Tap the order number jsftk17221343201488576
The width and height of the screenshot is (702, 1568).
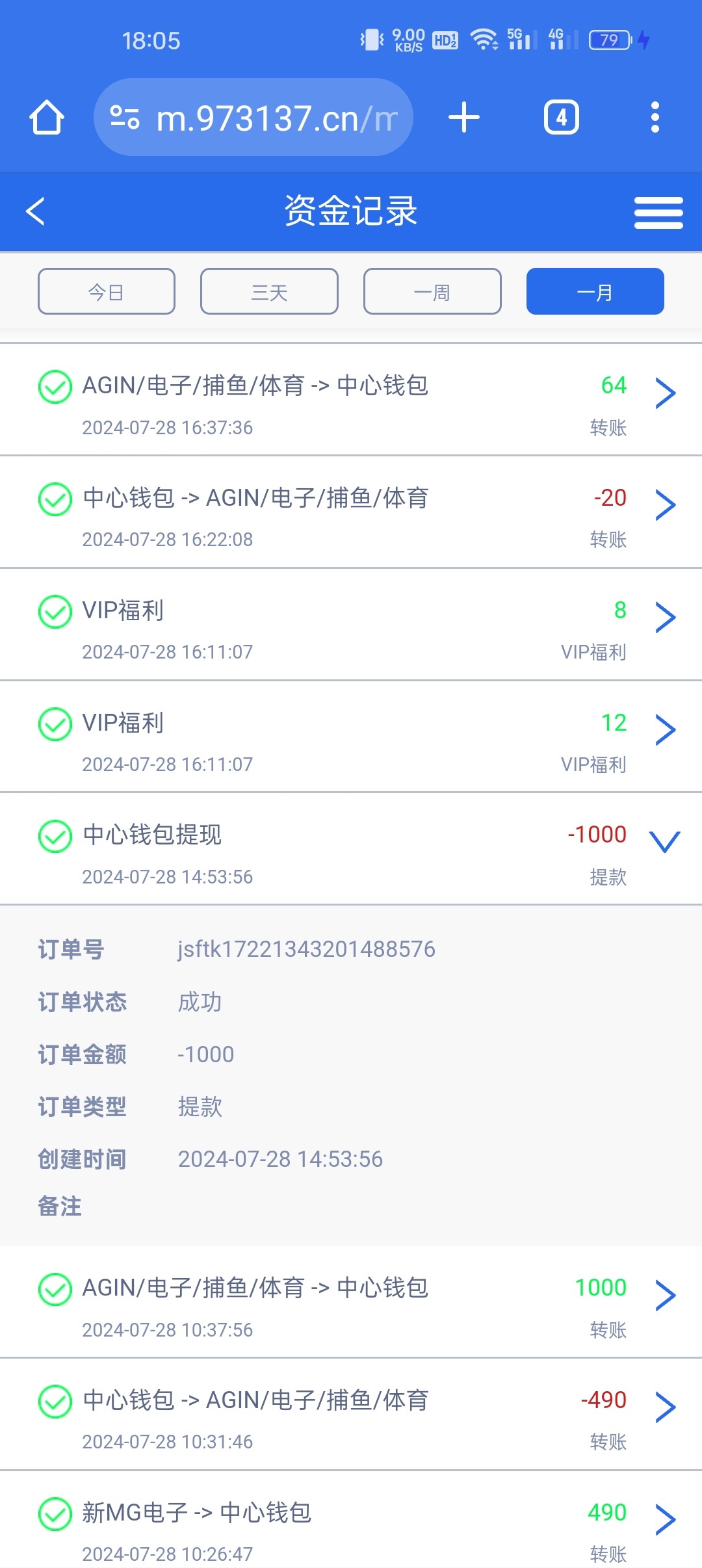(304, 948)
